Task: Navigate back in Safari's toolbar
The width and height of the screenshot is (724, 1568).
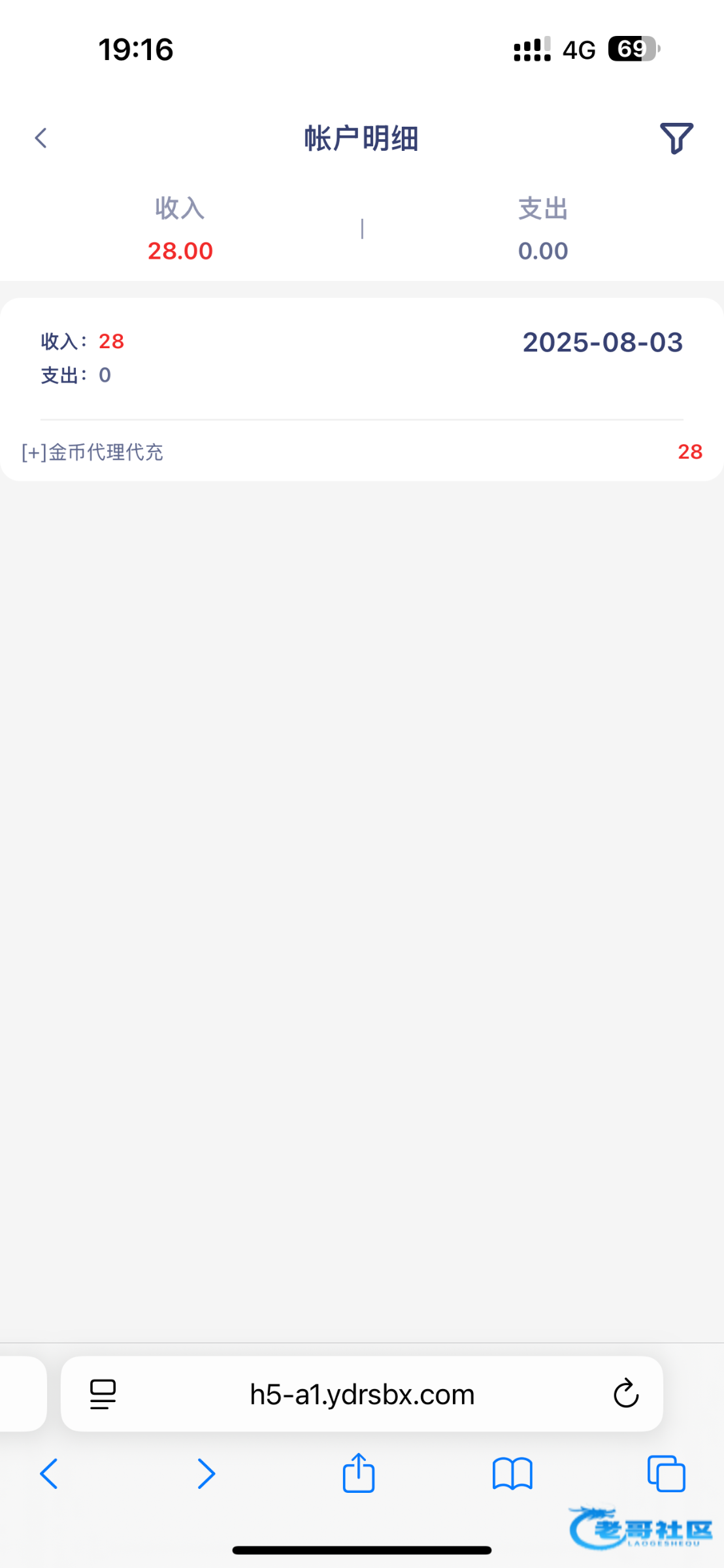Action: (49, 1474)
